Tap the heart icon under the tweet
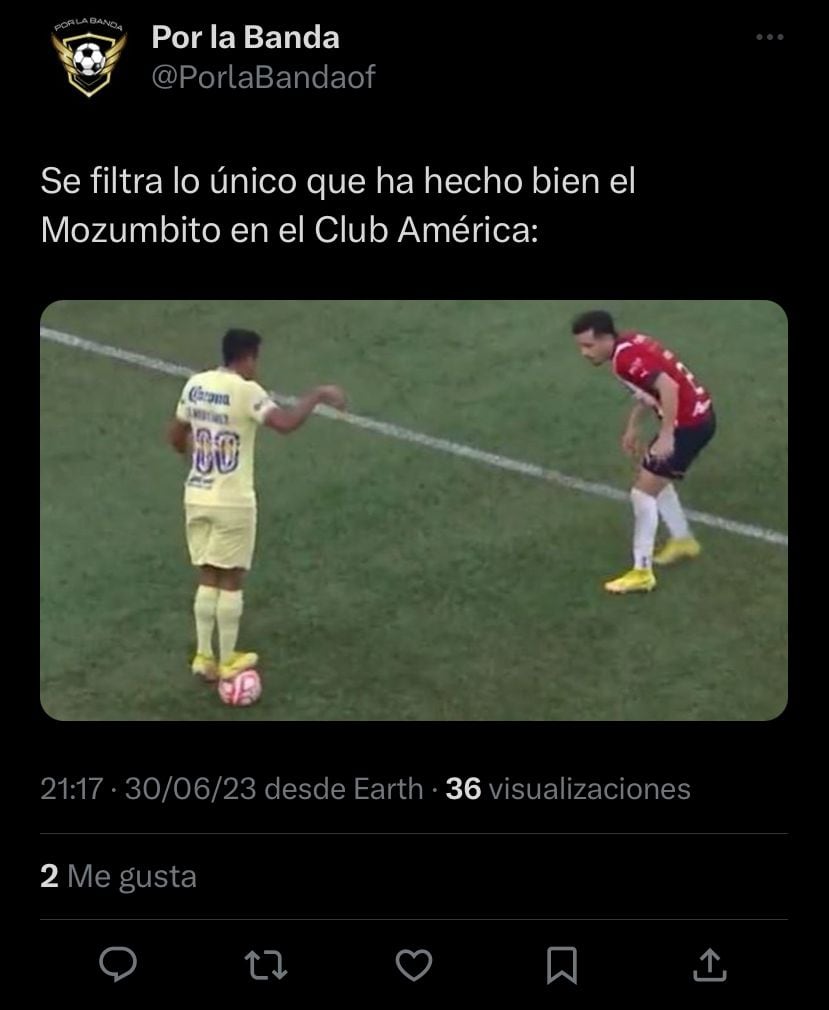This screenshot has height=1010, width=829. [x=414, y=965]
